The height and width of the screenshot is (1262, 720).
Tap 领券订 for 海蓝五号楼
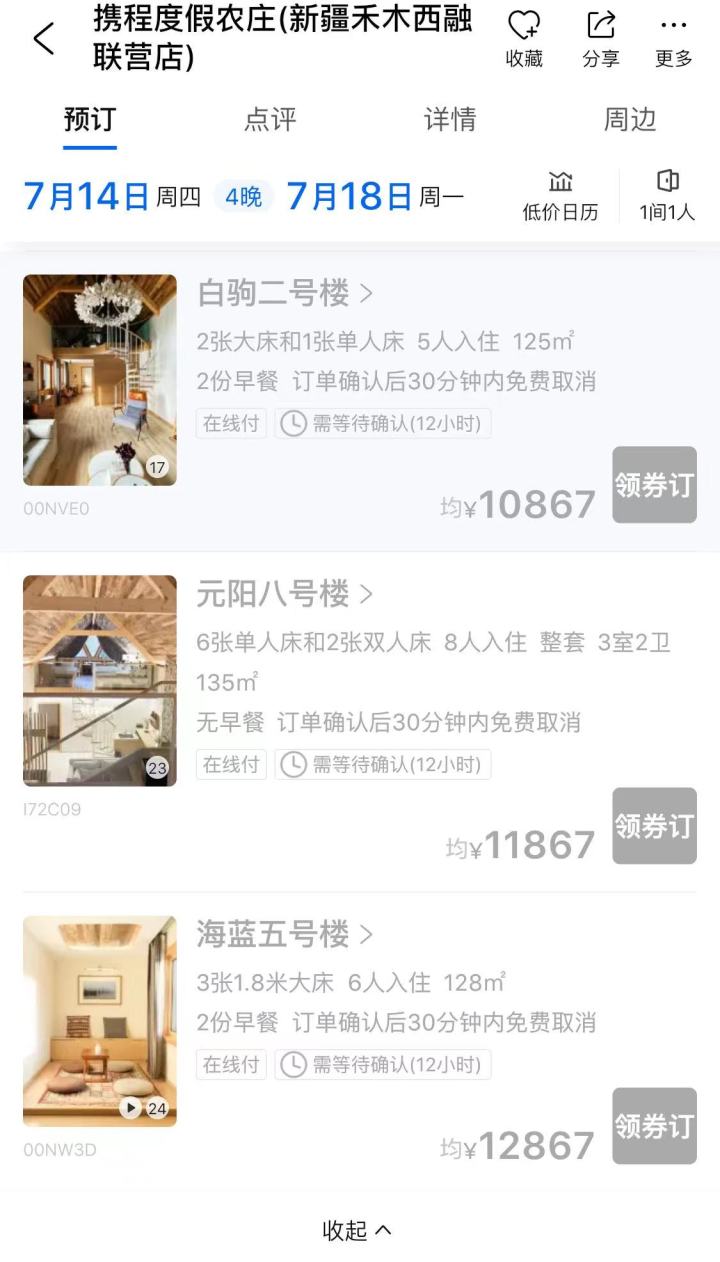[654, 1126]
